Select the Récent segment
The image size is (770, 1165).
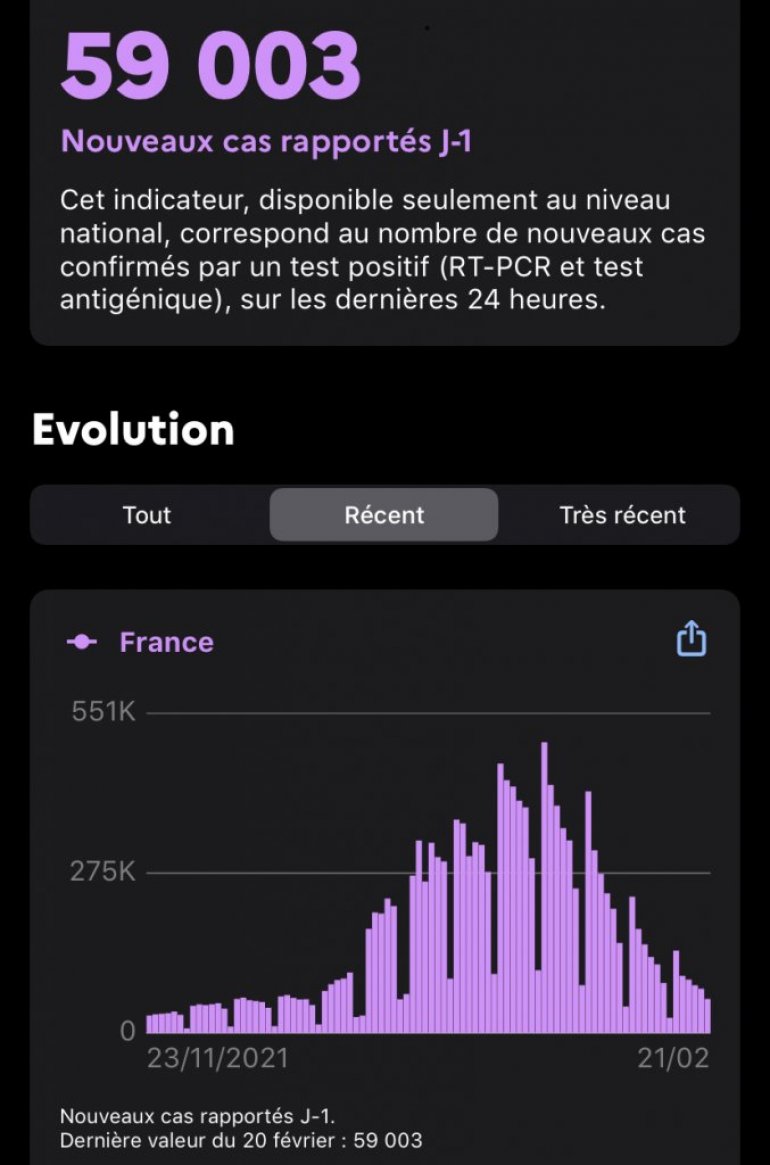[384, 515]
